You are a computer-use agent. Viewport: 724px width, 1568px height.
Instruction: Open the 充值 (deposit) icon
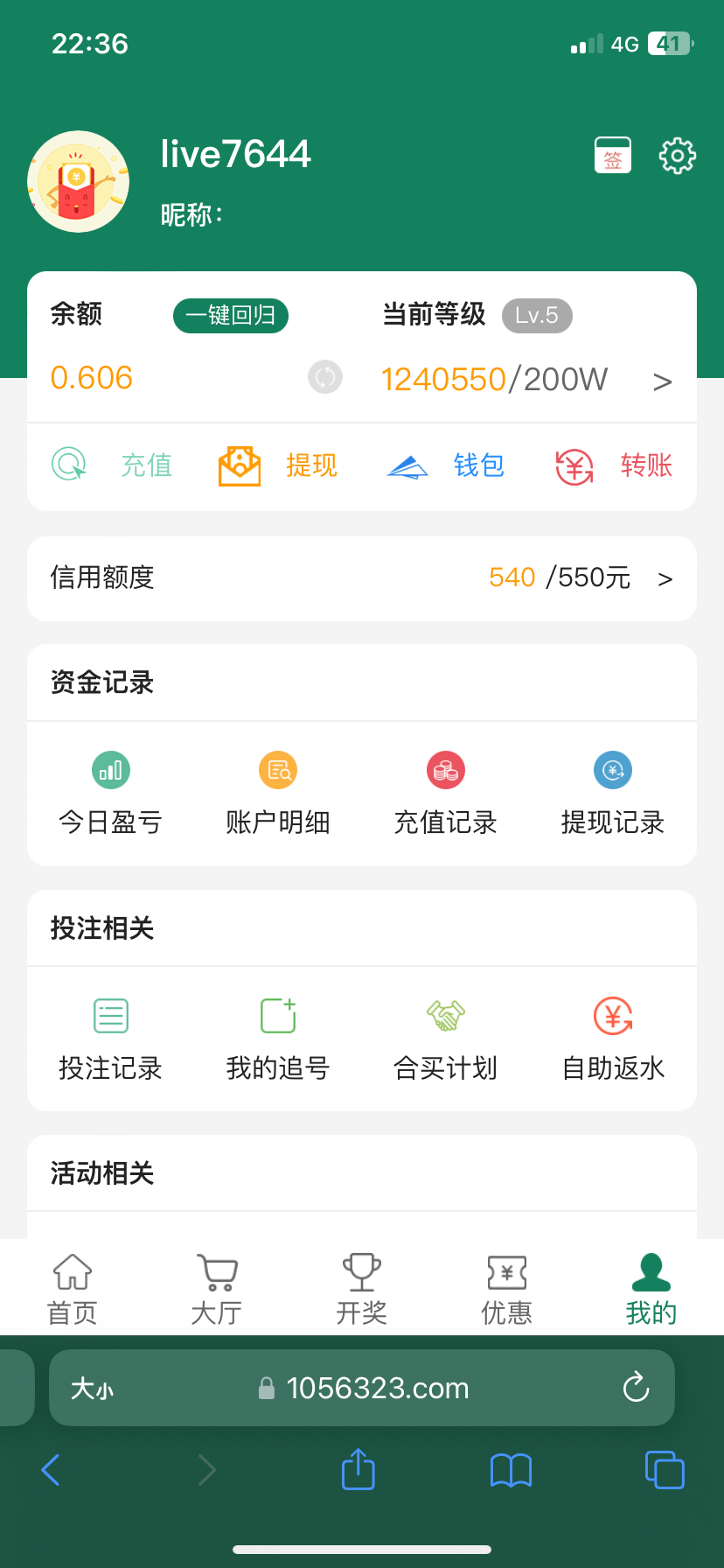pyautogui.click(x=70, y=465)
